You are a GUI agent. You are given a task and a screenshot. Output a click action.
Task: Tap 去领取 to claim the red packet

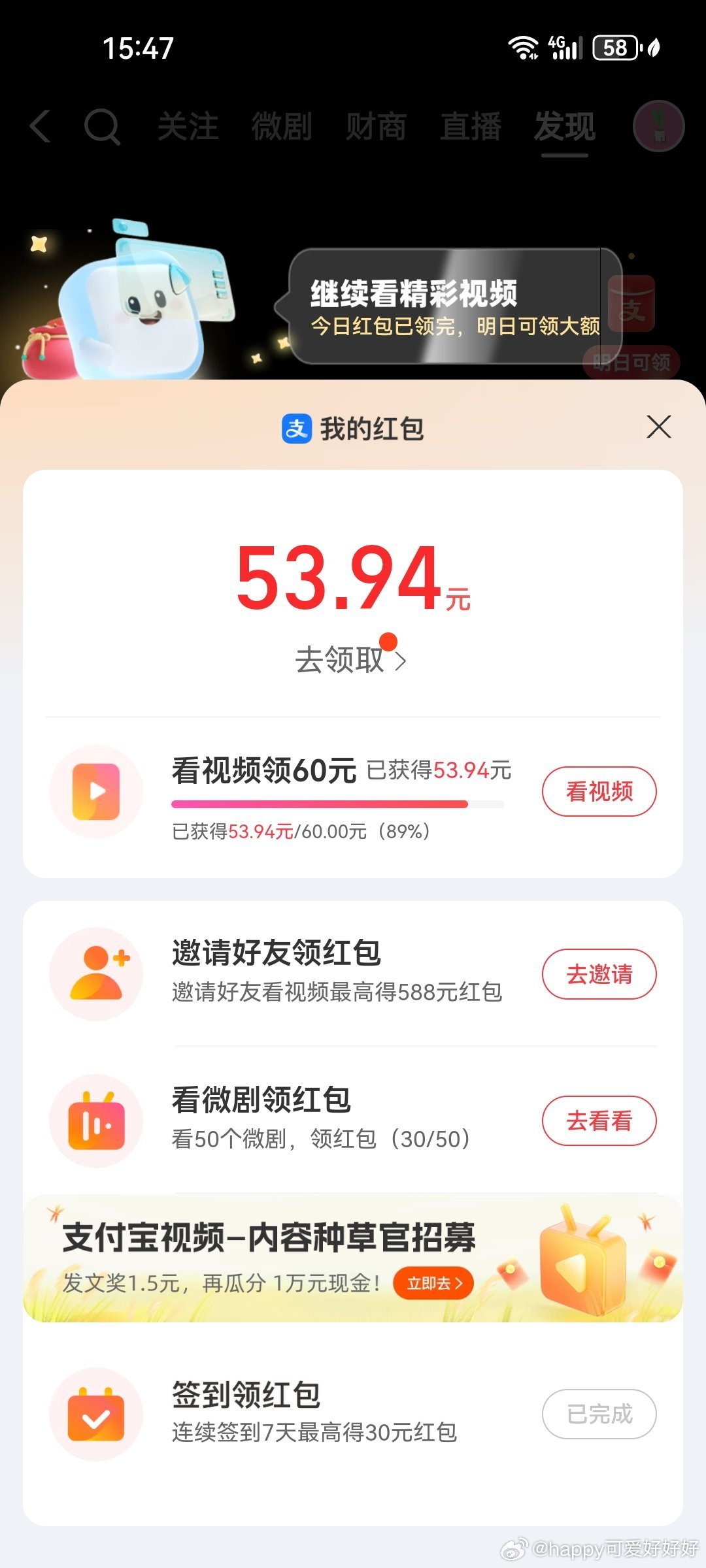click(350, 660)
